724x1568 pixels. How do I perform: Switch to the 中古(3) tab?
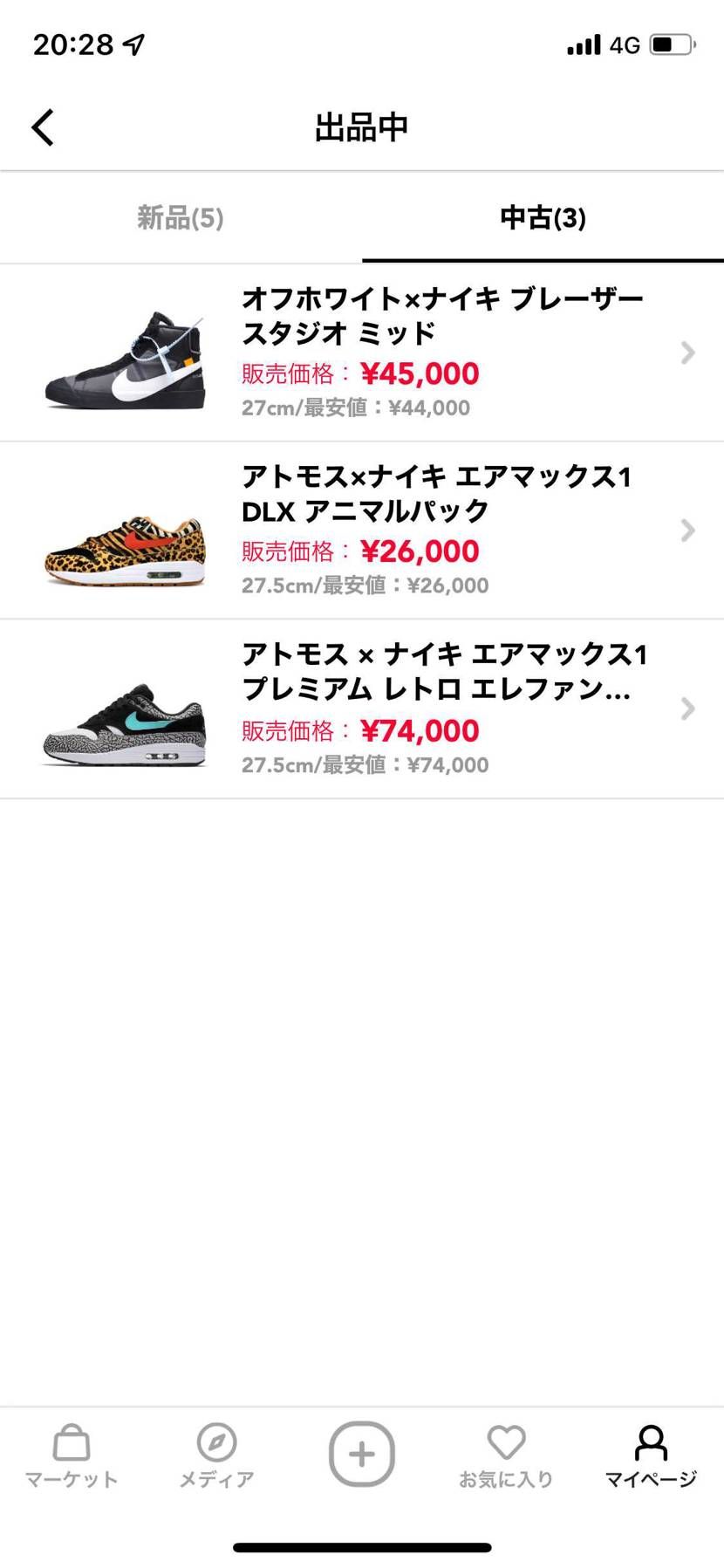coord(543,219)
